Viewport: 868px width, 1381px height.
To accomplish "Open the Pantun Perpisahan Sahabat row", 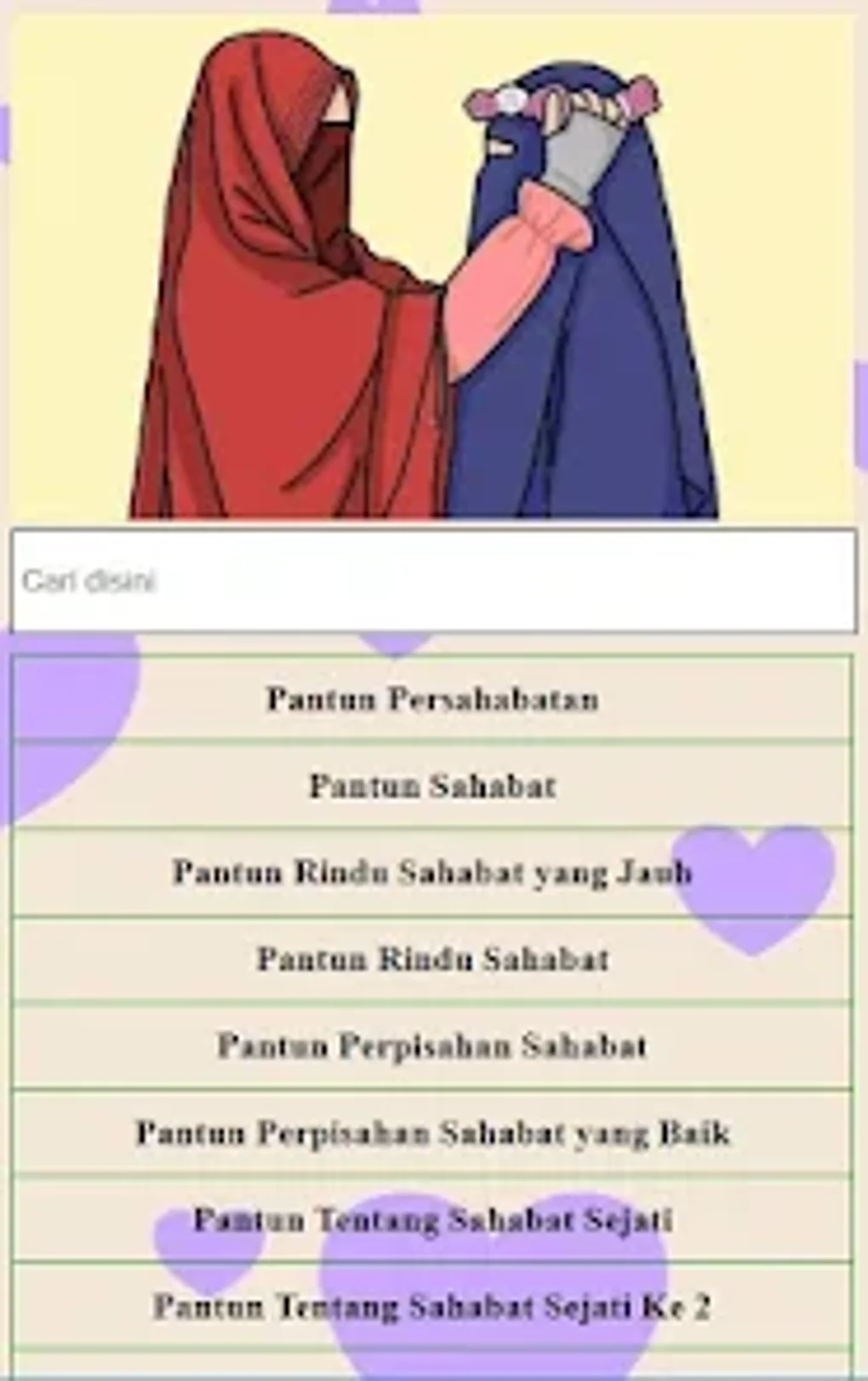I will coord(432,1046).
